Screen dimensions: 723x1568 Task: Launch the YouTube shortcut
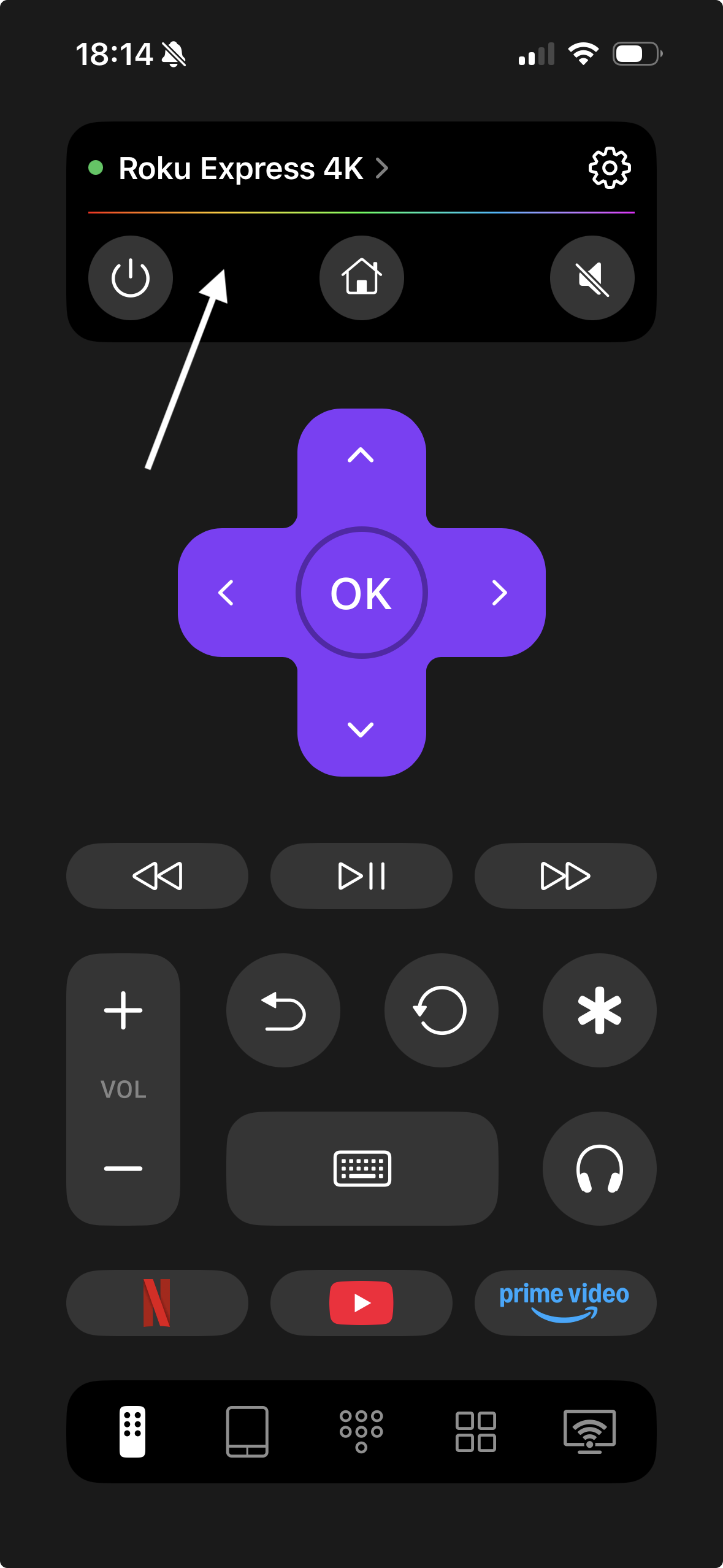(x=361, y=1302)
